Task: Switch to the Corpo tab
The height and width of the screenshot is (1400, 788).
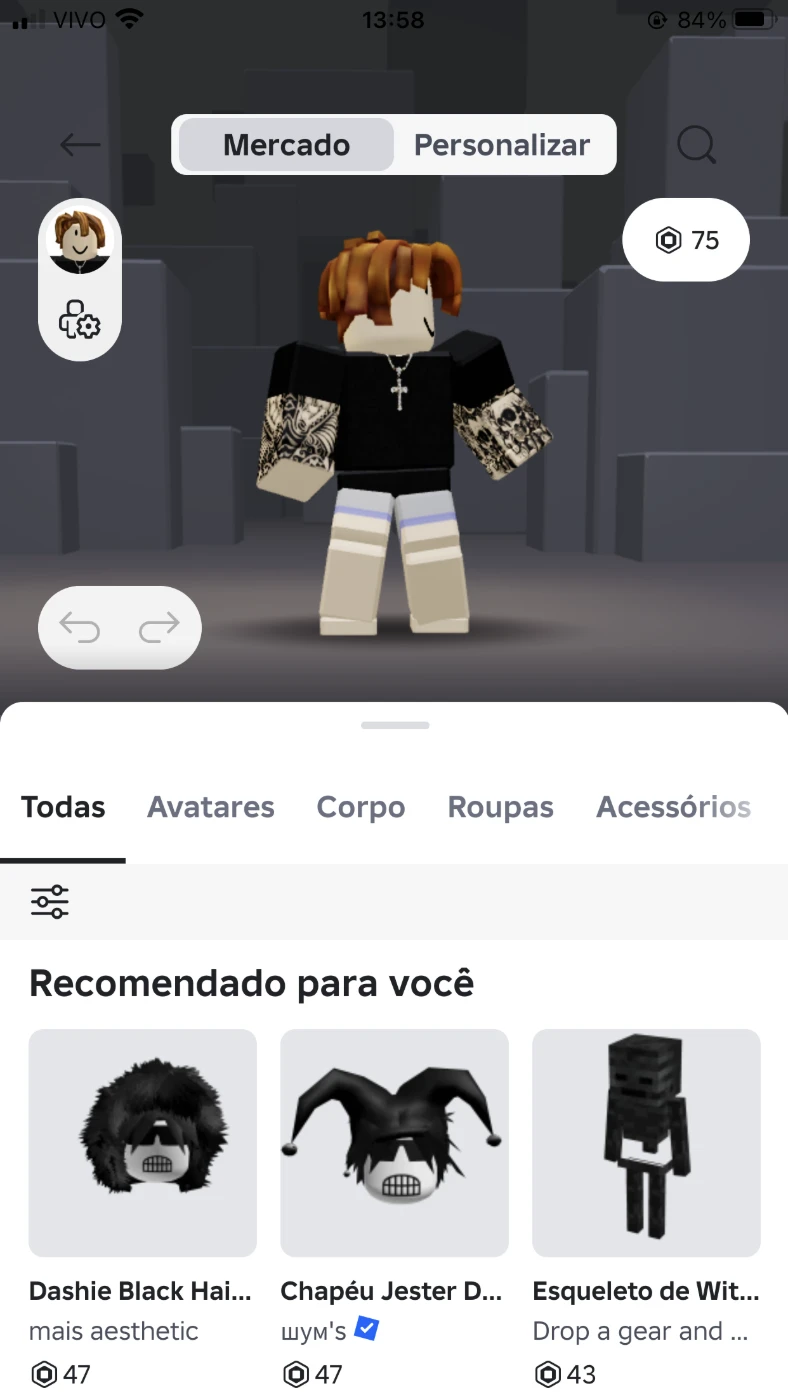Action: (361, 808)
